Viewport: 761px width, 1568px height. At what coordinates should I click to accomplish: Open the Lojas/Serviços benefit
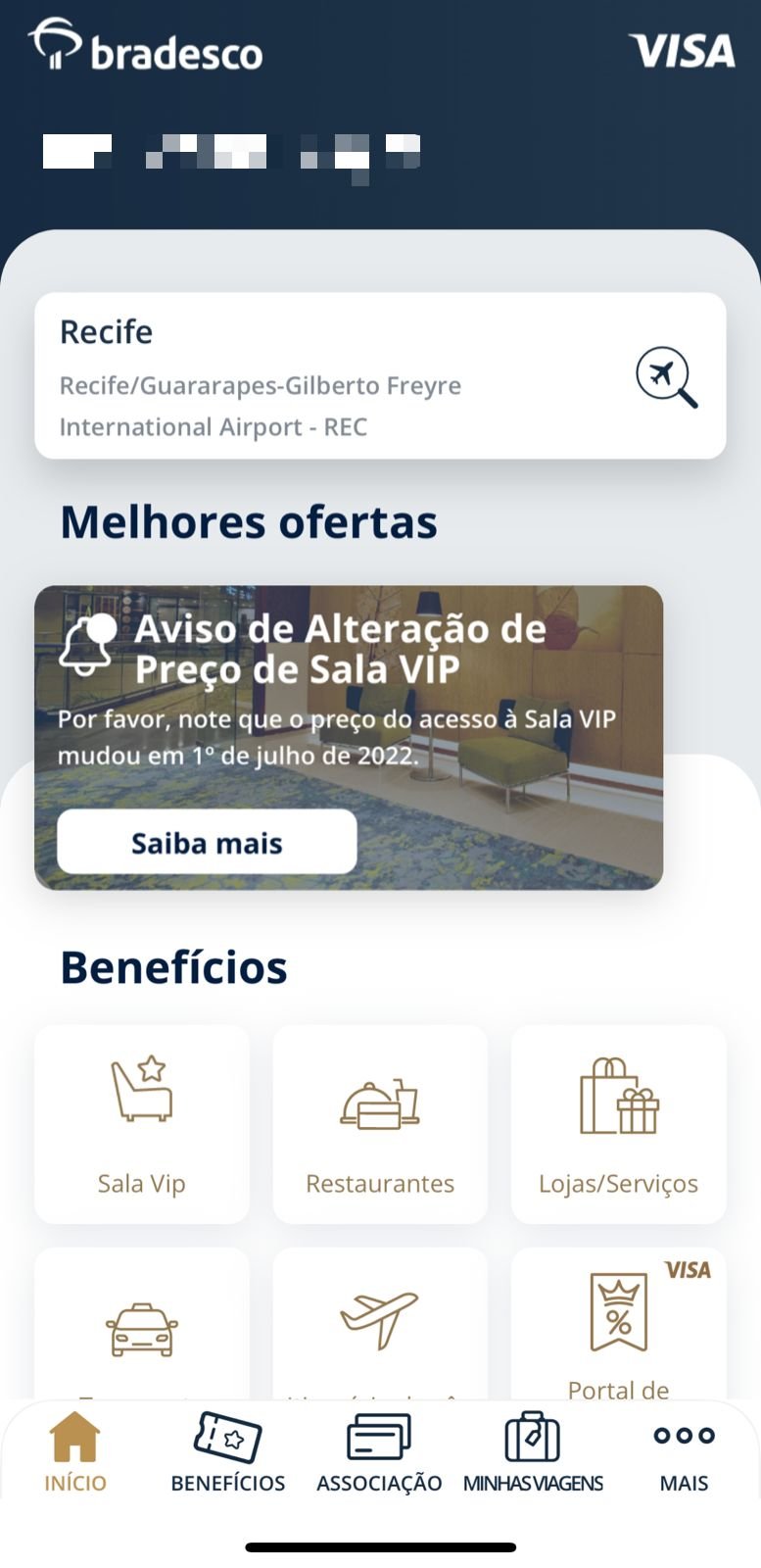tap(618, 1124)
